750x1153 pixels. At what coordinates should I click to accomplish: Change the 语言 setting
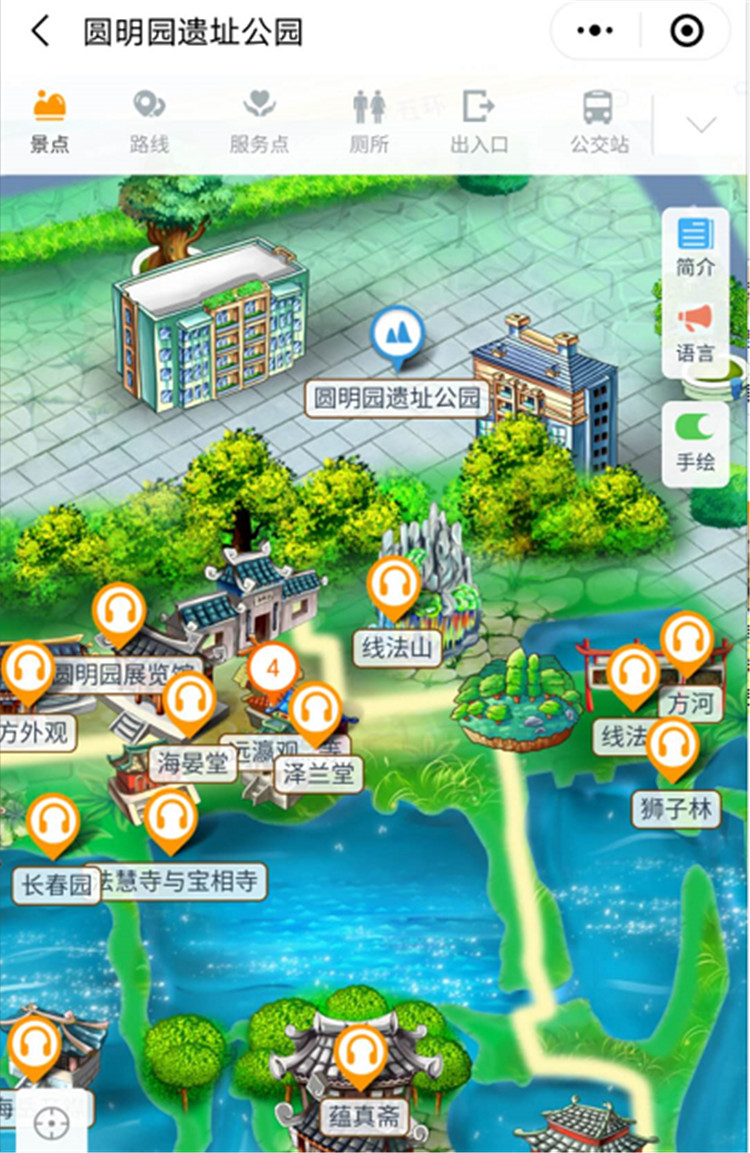695,333
